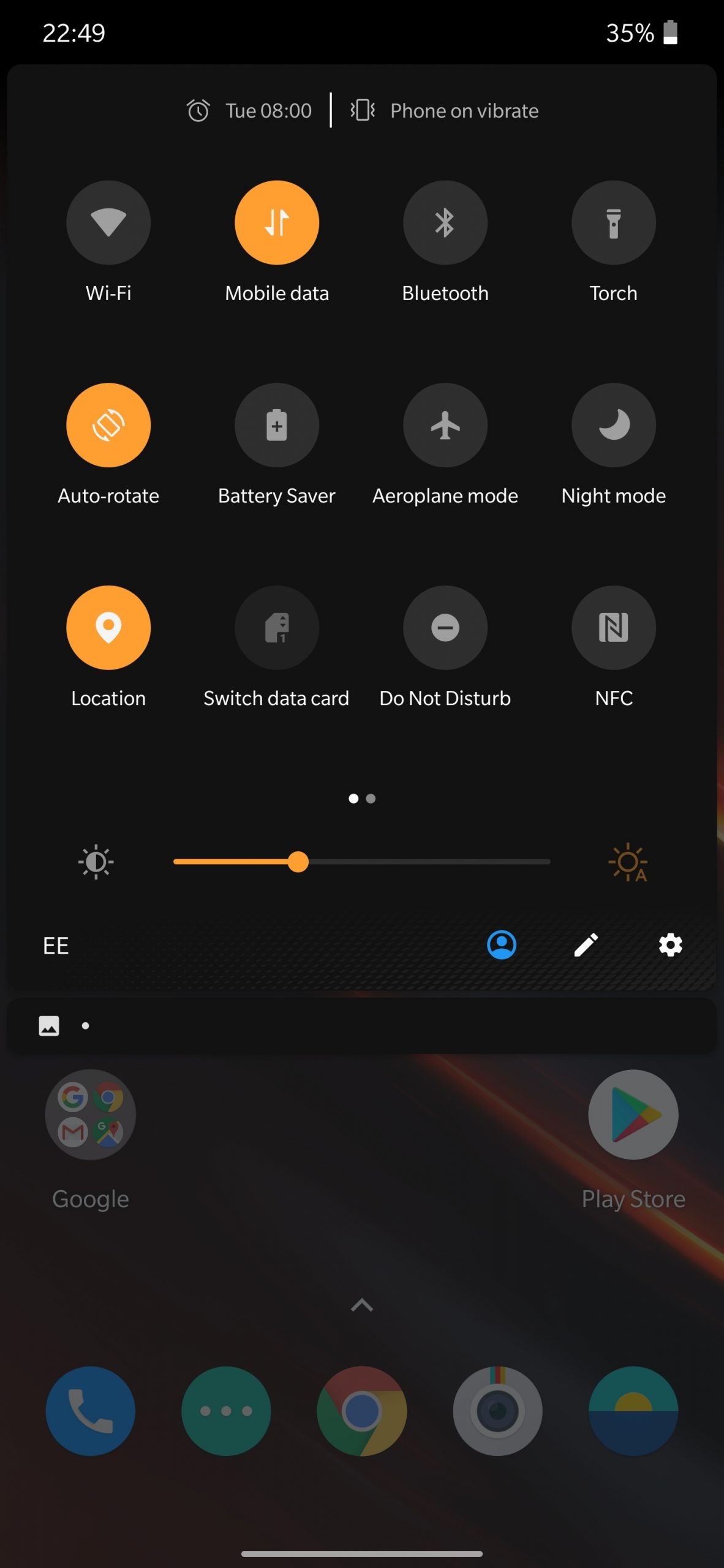
Task: Enable Bluetooth
Action: 445,222
